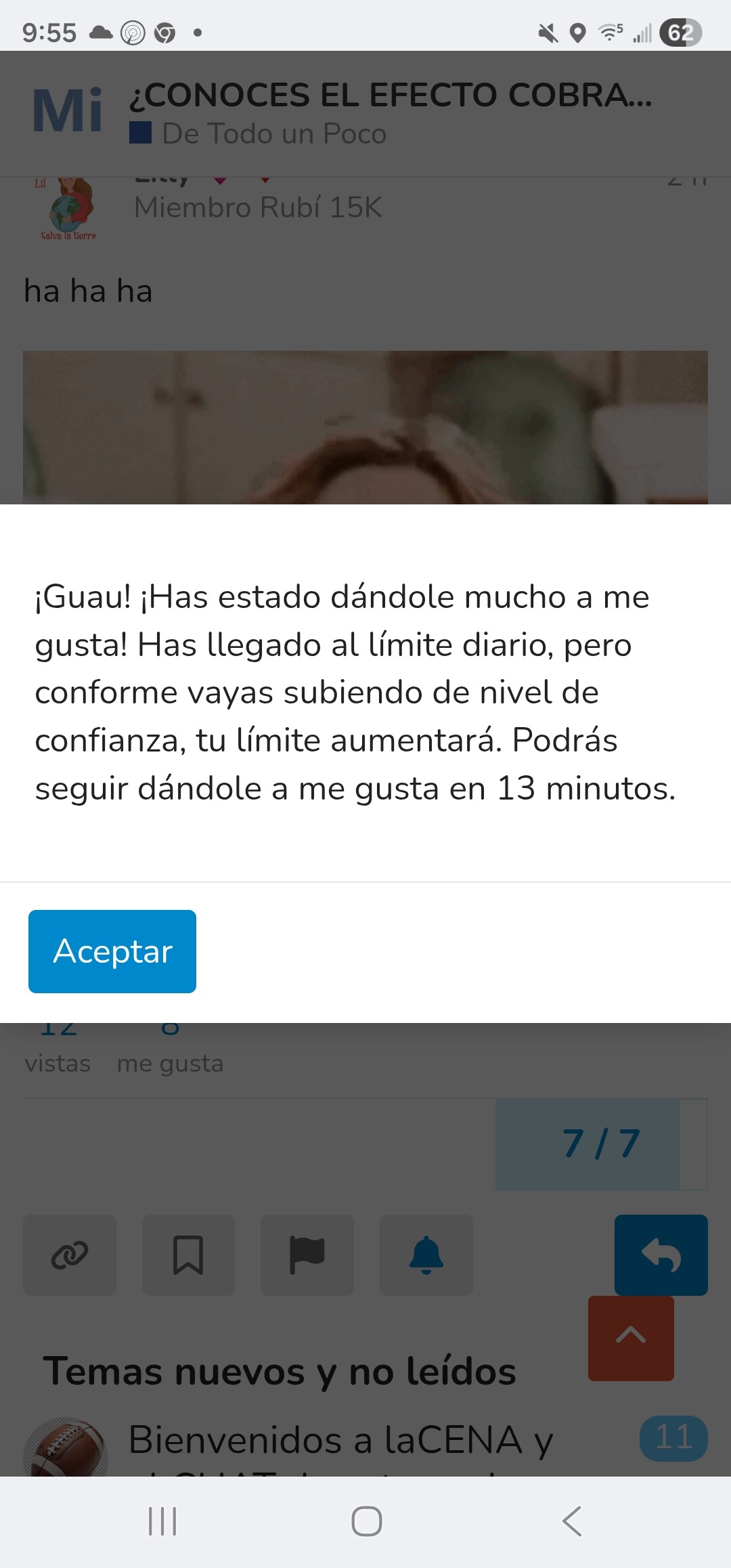Flag this topic with the flag icon
This screenshot has height=1568, width=731.
click(307, 1255)
